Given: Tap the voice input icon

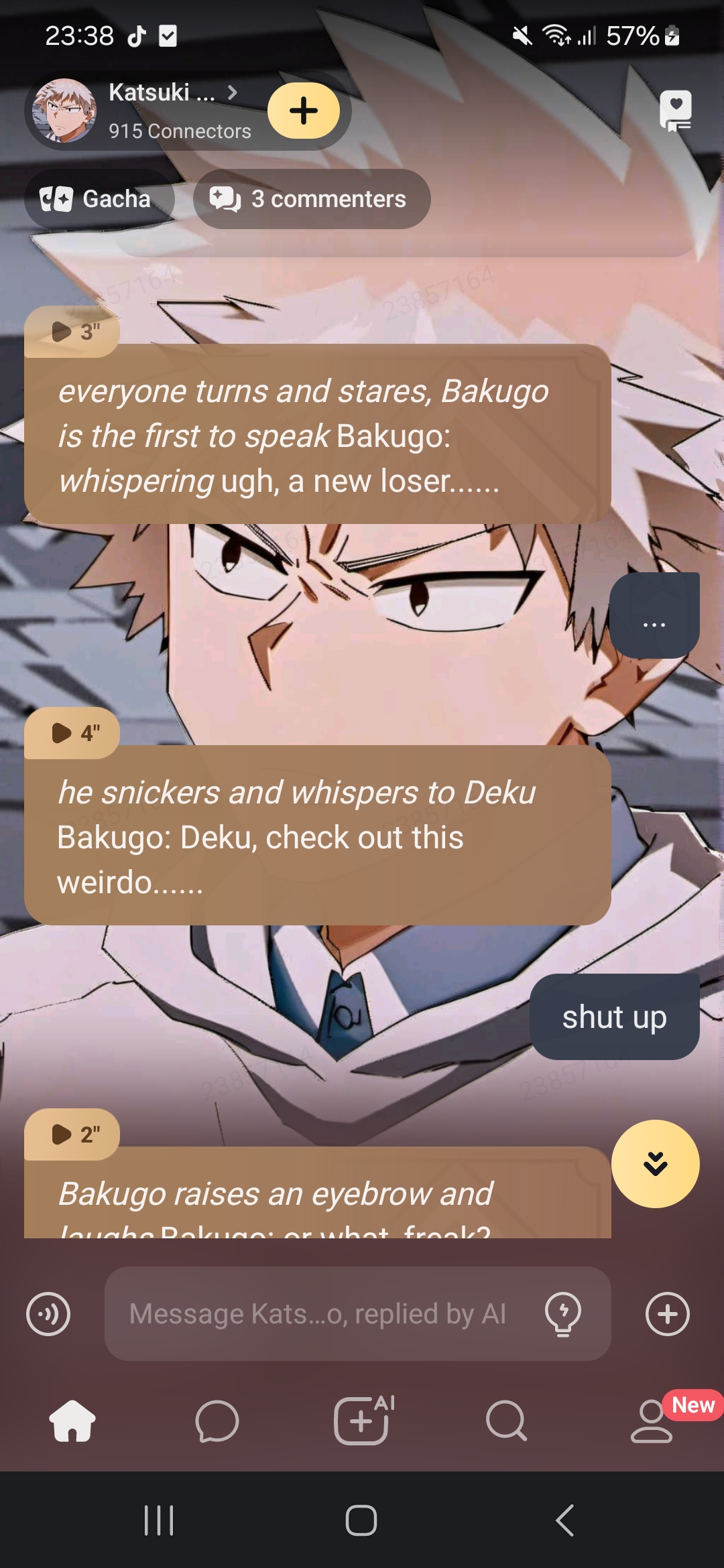Looking at the screenshot, I should click(x=48, y=1314).
